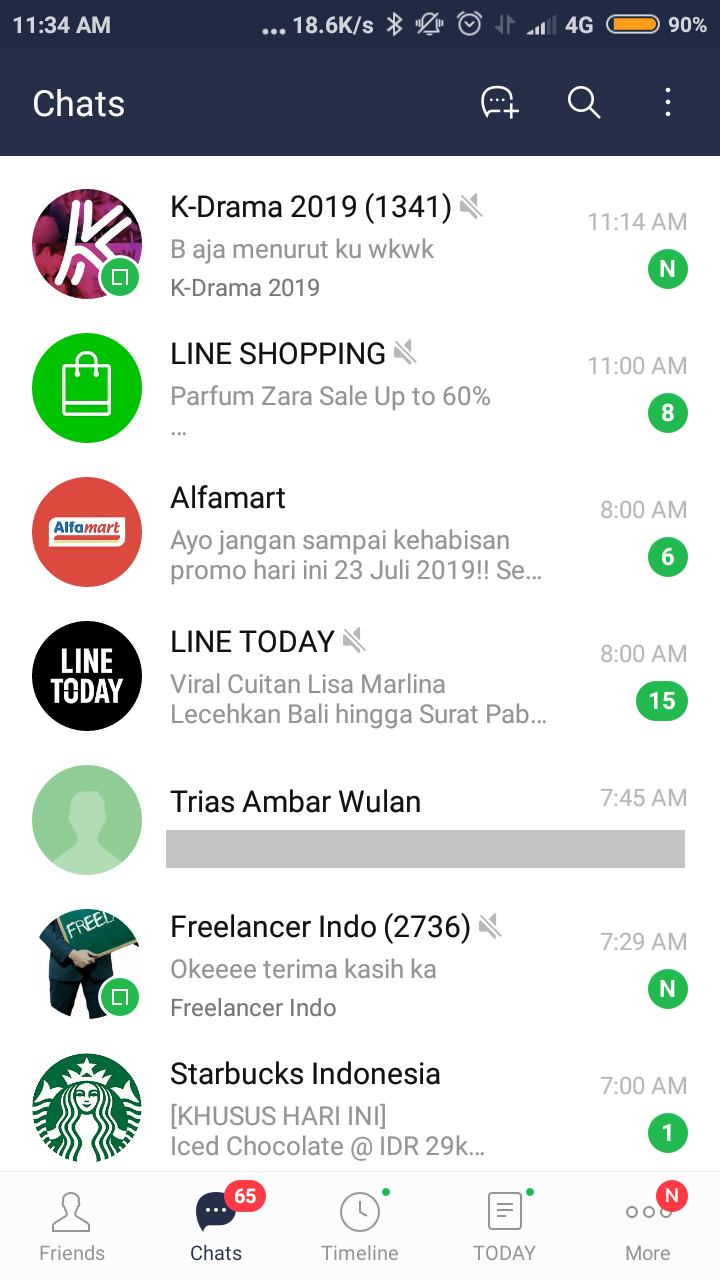
Task: Select the Chats tab label
Action: pos(216,1252)
